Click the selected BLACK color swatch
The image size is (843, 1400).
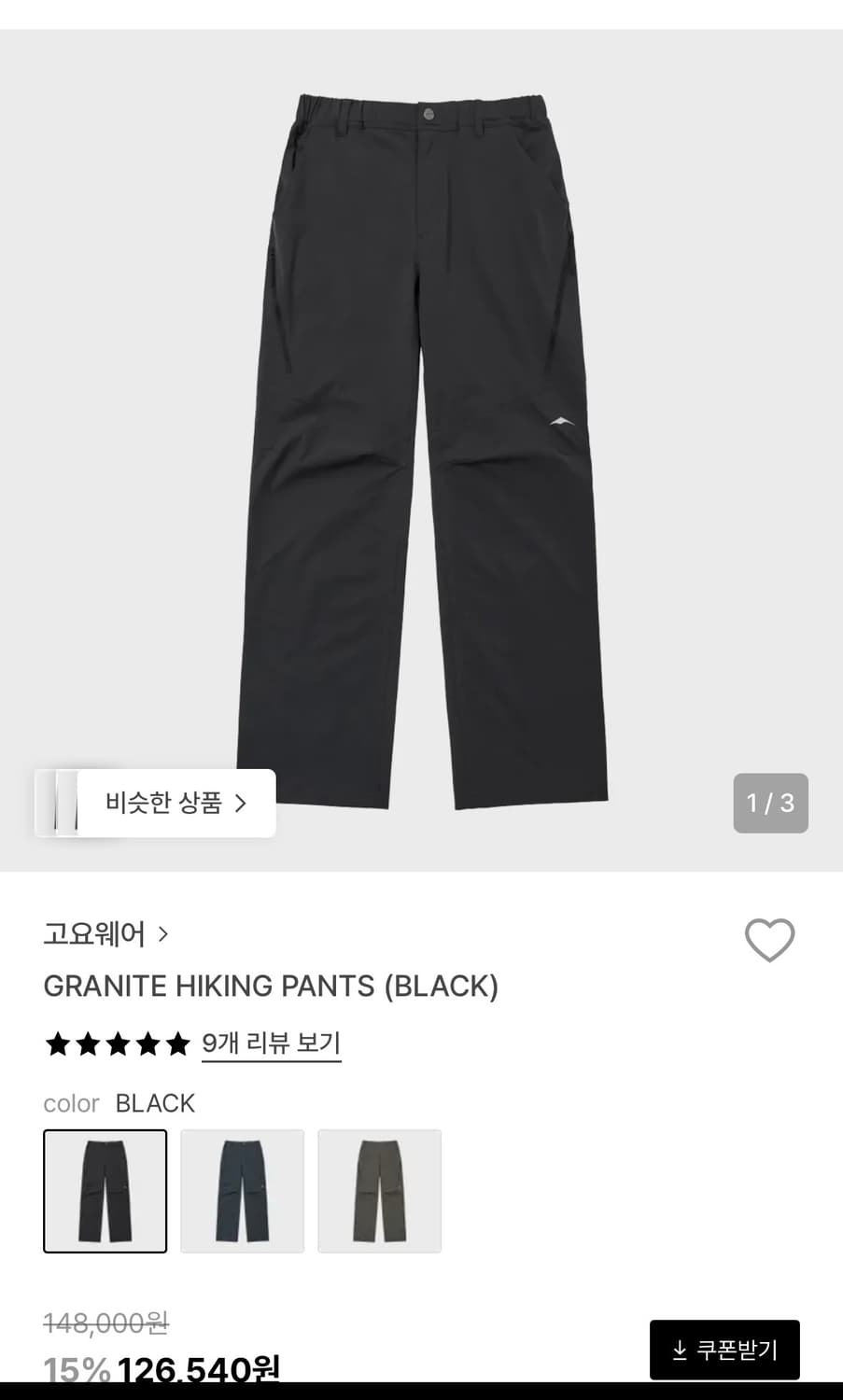(105, 1192)
